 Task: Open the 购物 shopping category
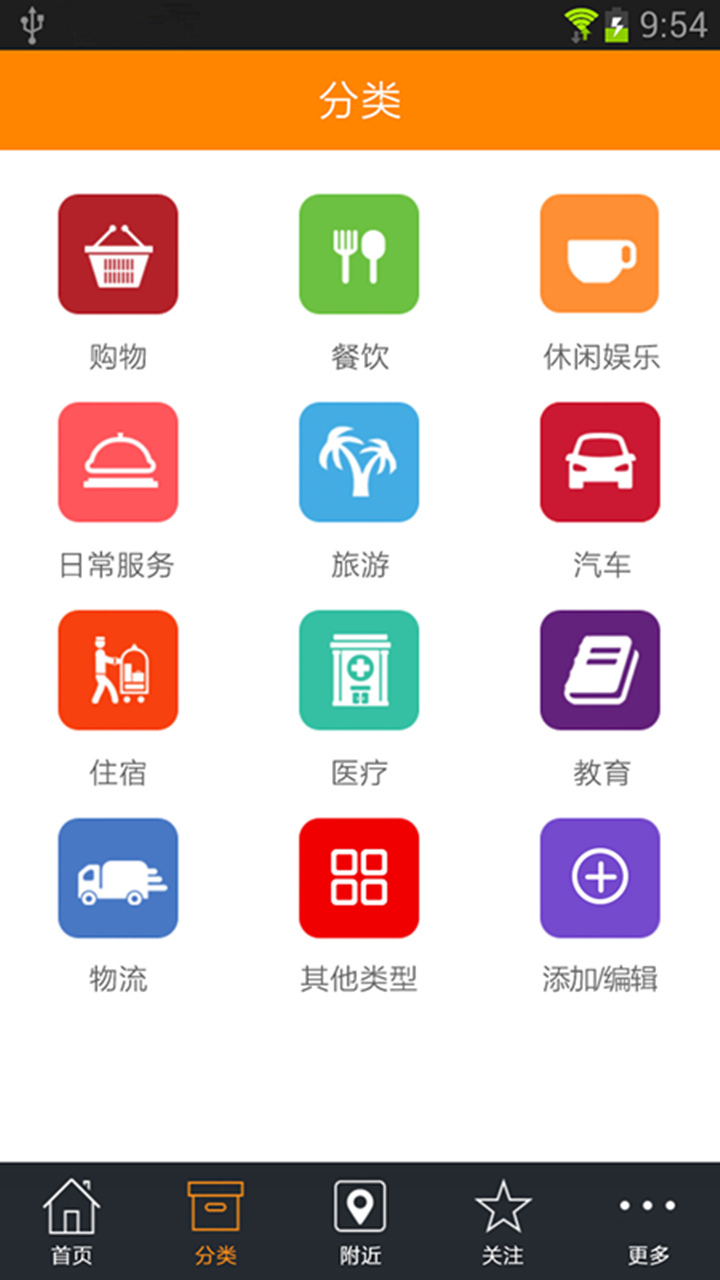118,253
